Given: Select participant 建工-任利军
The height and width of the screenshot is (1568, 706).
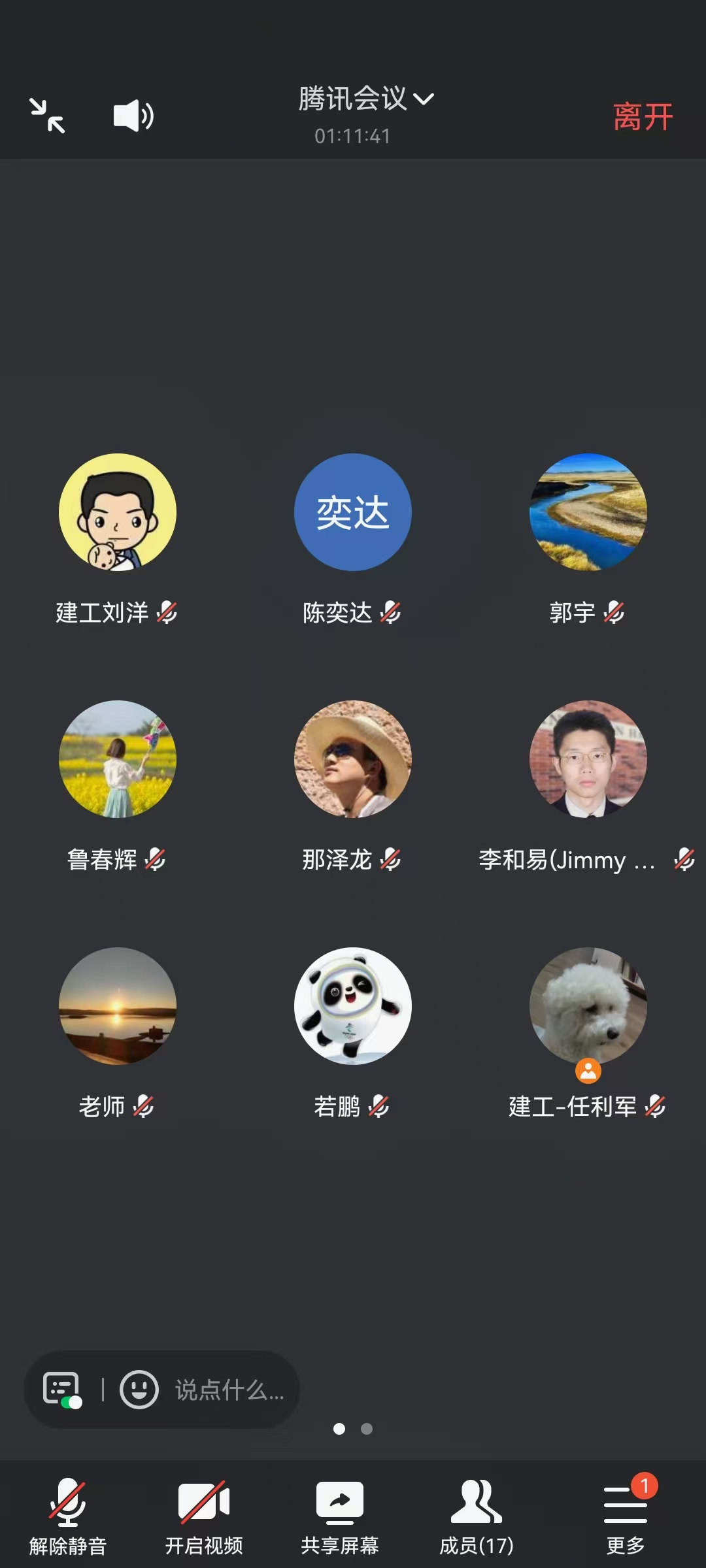Looking at the screenshot, I should 588,1006.
